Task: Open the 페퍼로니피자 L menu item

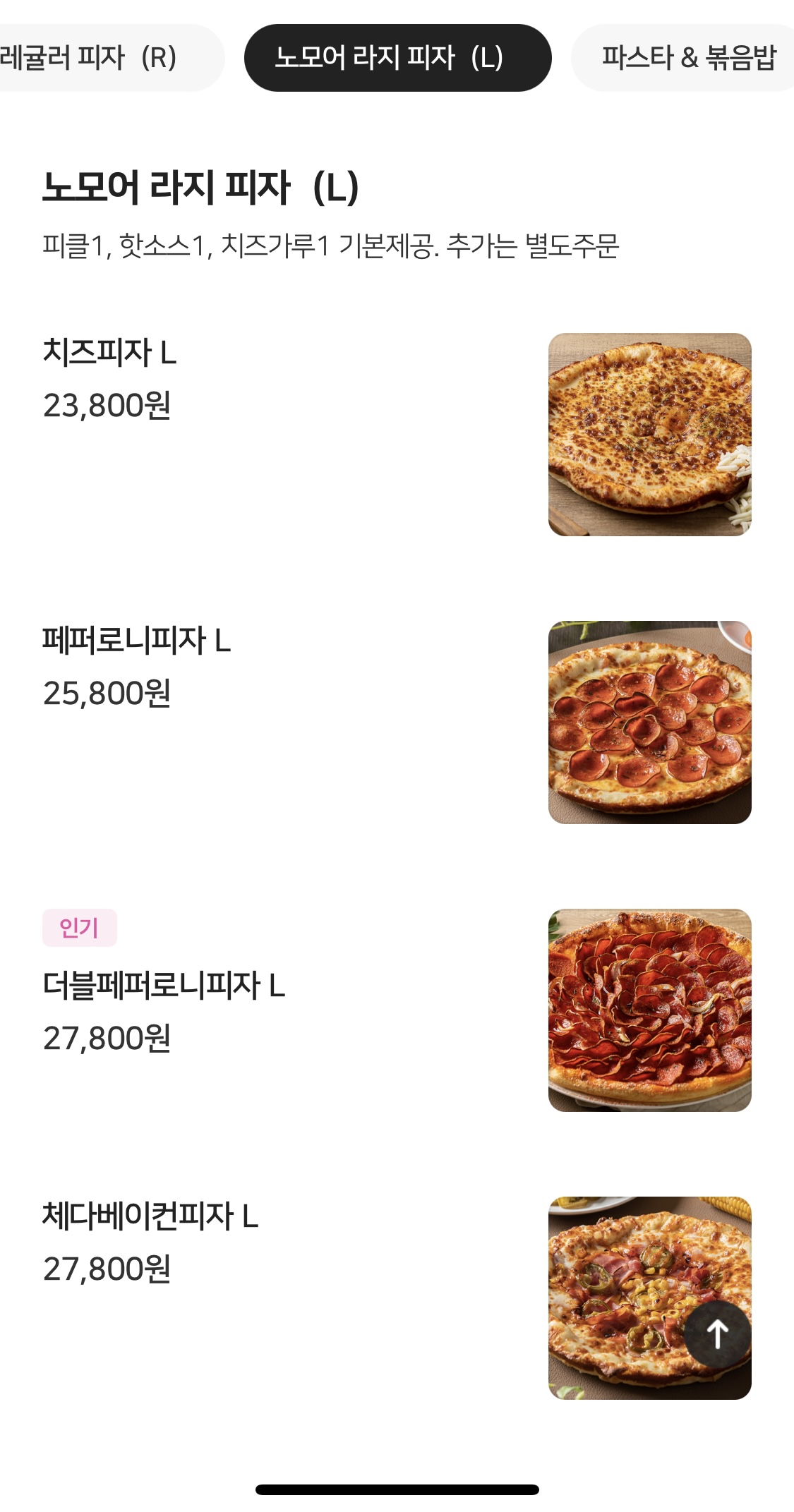Action: point(397,722)
